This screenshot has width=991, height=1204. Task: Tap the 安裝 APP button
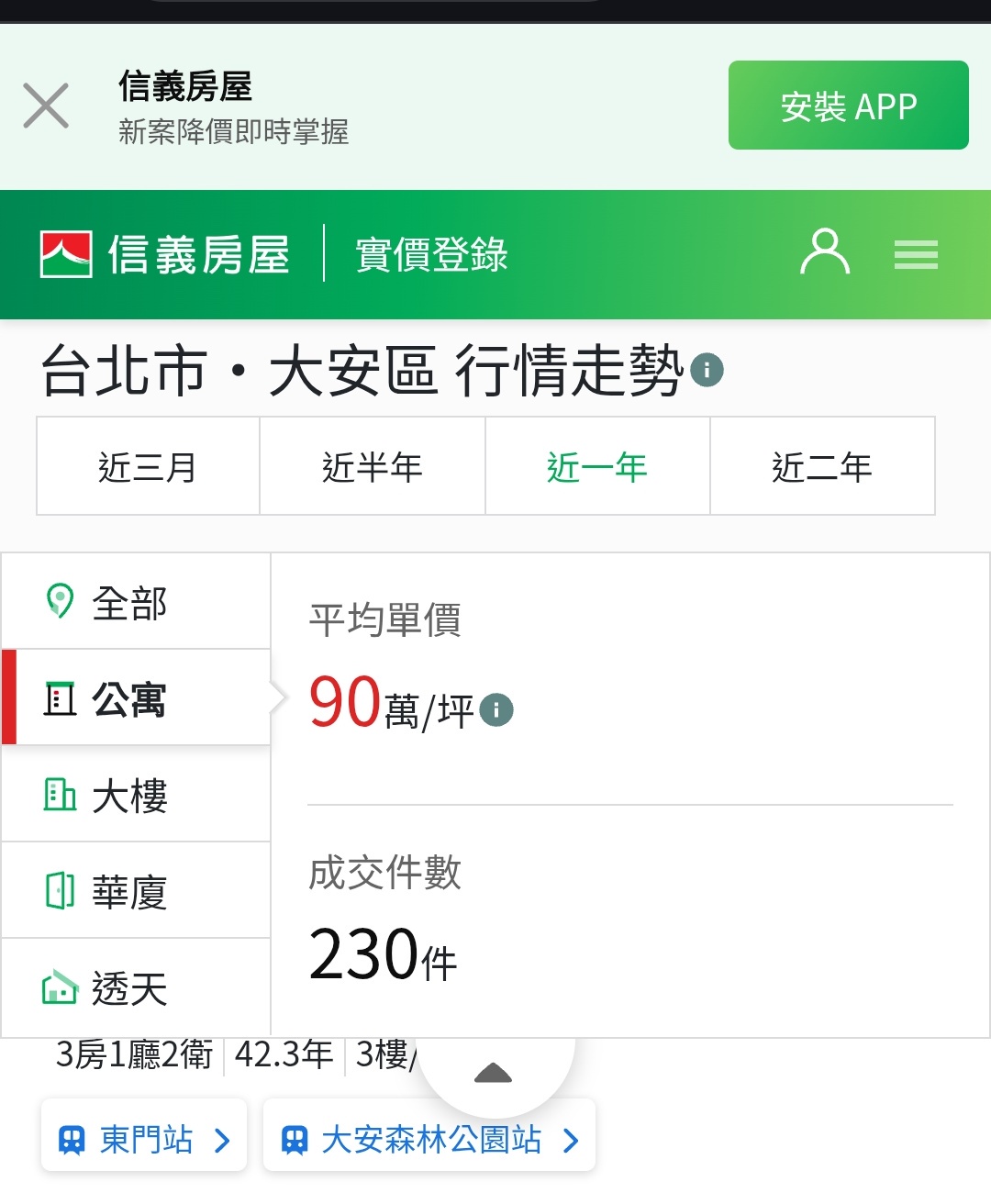(848, 106)
